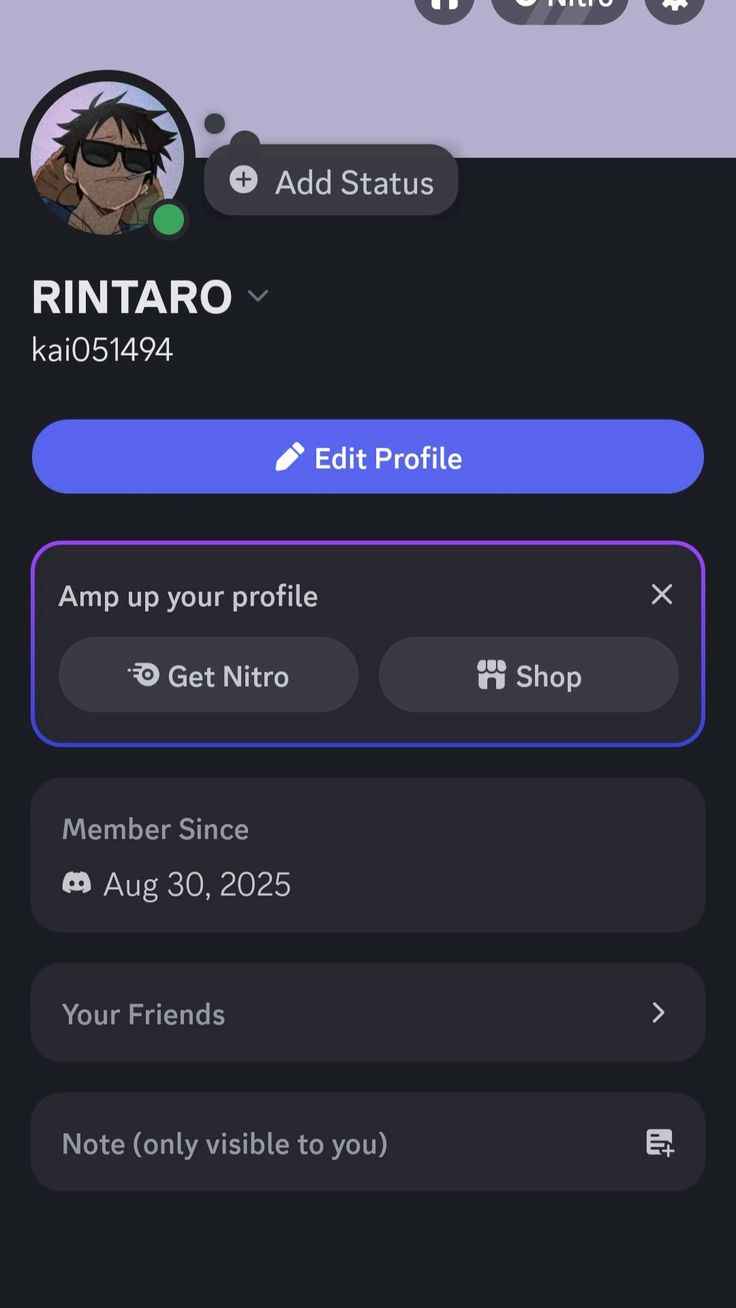Tap the storefront icon inside the Shop button
This screenshot has width=736, height=1308.
[x=491, y=675]
